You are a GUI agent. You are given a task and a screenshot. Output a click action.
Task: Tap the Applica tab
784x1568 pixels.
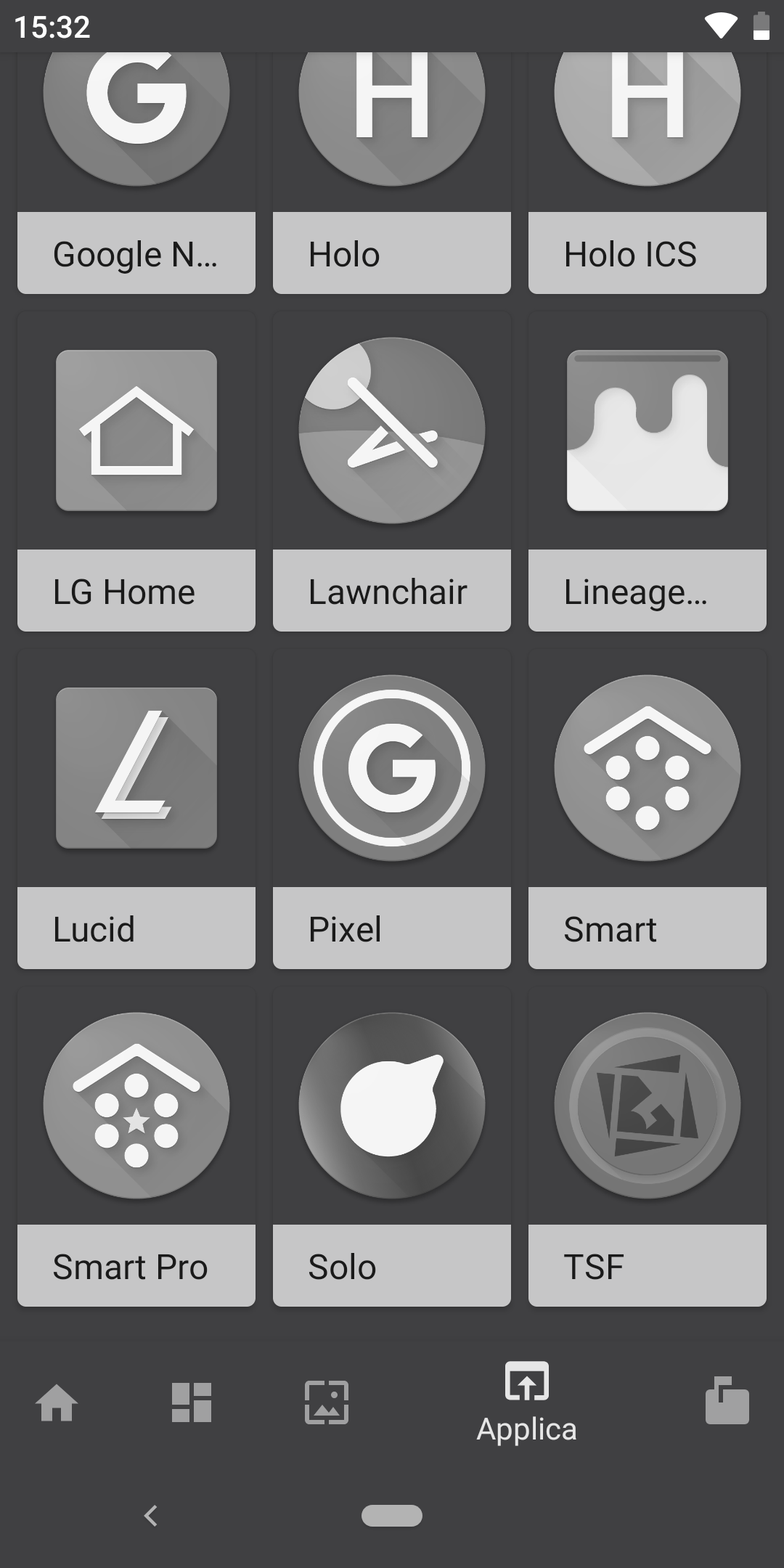pyautogui.click(x=527, y=1402)
